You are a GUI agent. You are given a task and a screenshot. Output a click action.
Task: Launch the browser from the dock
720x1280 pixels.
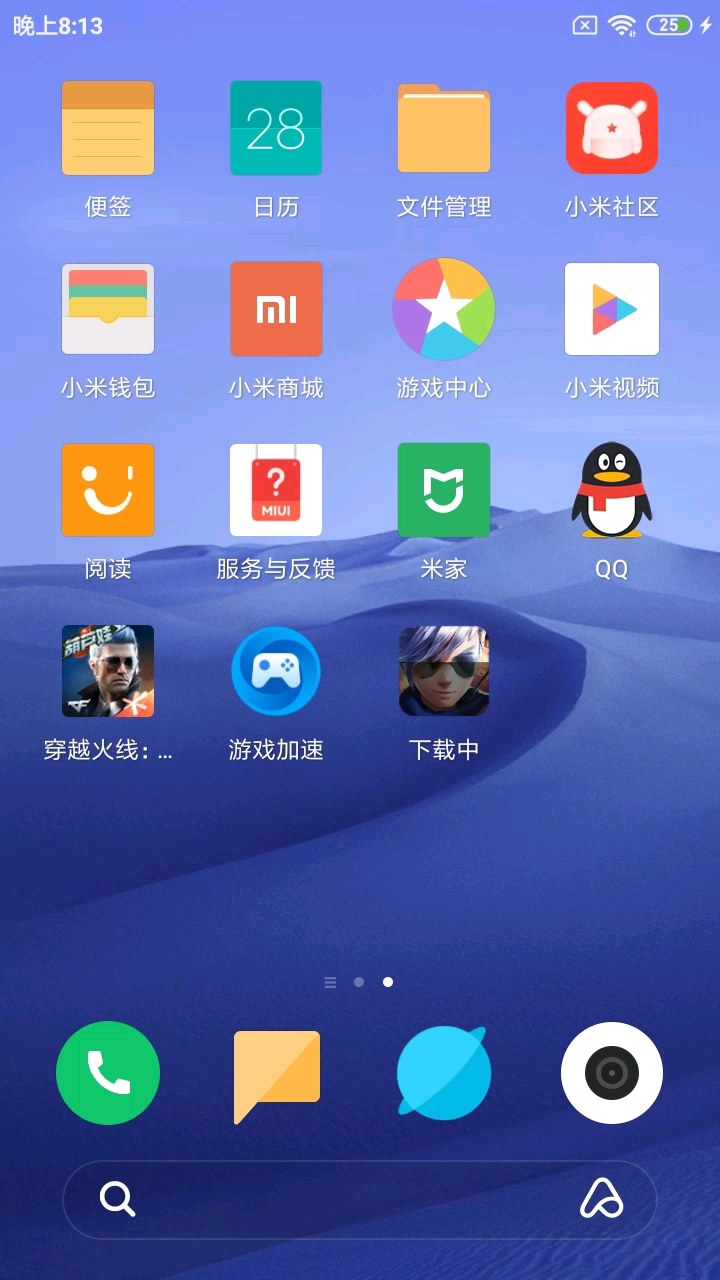(444, 1073)
